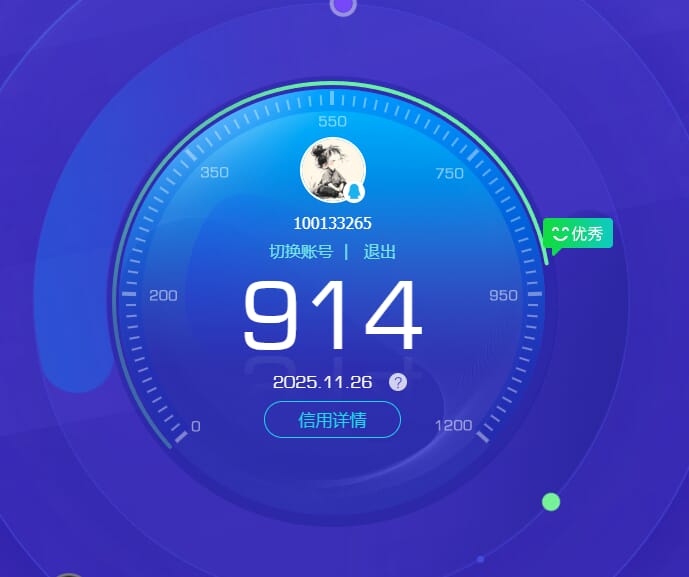Tap the 切换账号 switch account link
Screen dimensions: 689x577
click(301, 251)
